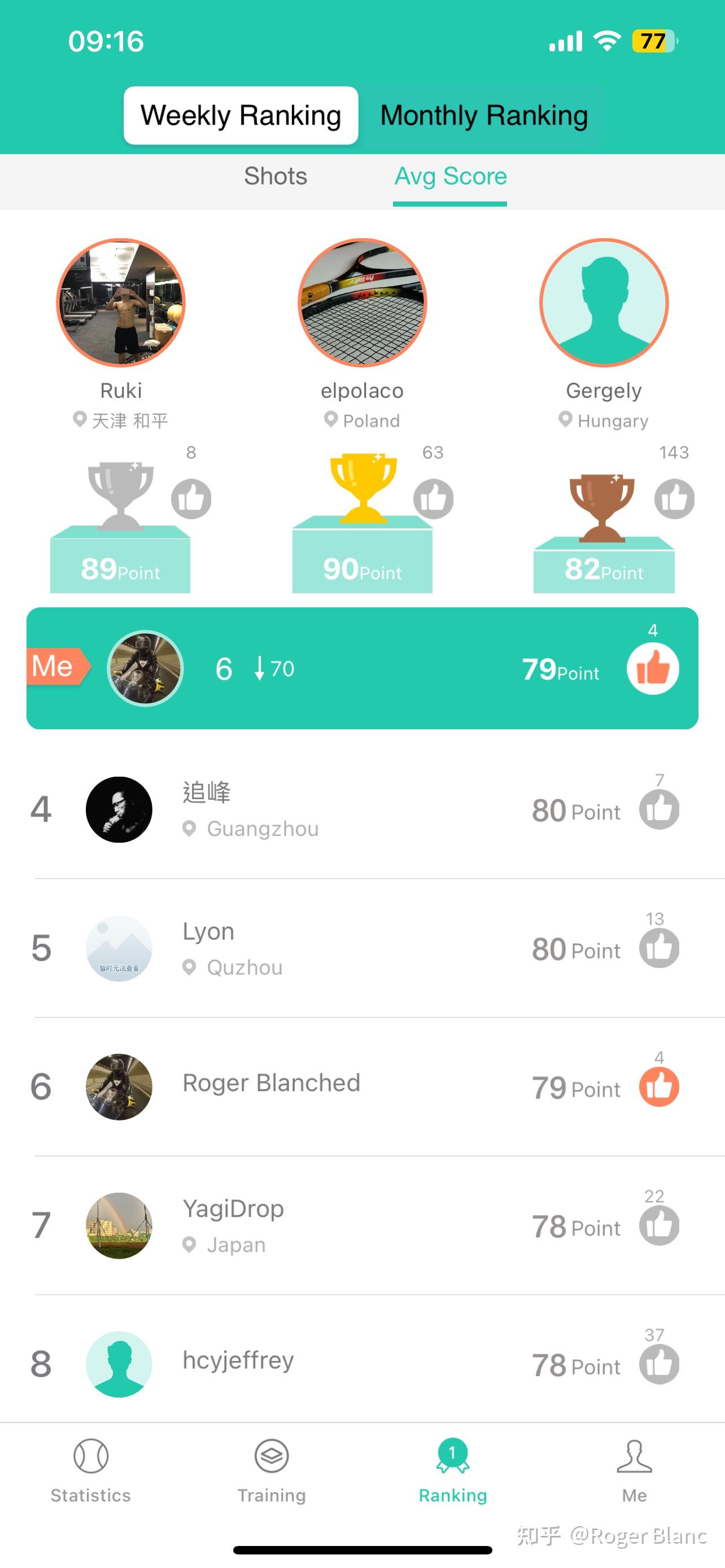Like YagiDrop's score

click(658, 1225)
